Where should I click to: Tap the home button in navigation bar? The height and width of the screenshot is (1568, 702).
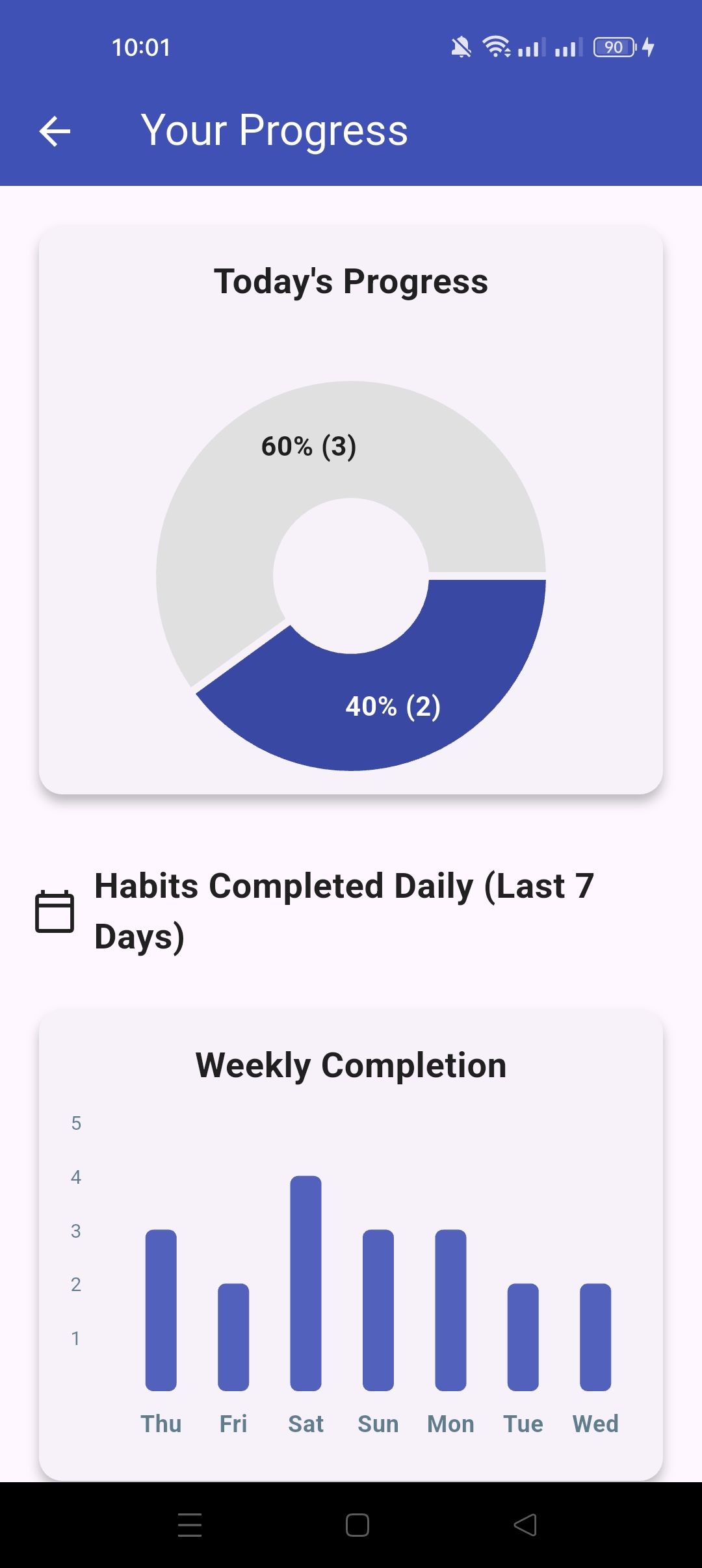coord(356,1524)
